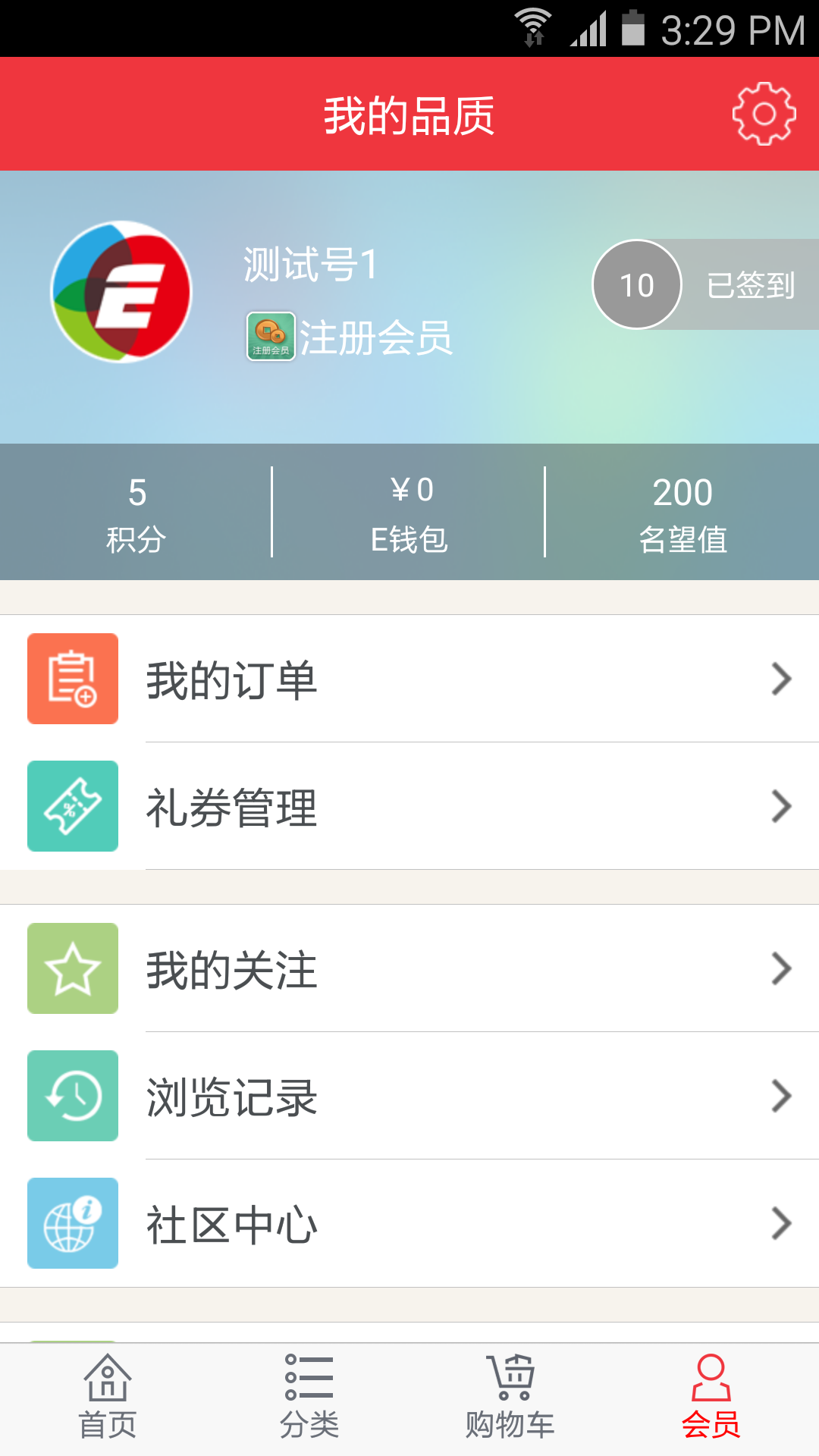This screenshot has height=1456, width=819.
Task: Expand 礼券管理 with the right arrow
Action: 781,808
